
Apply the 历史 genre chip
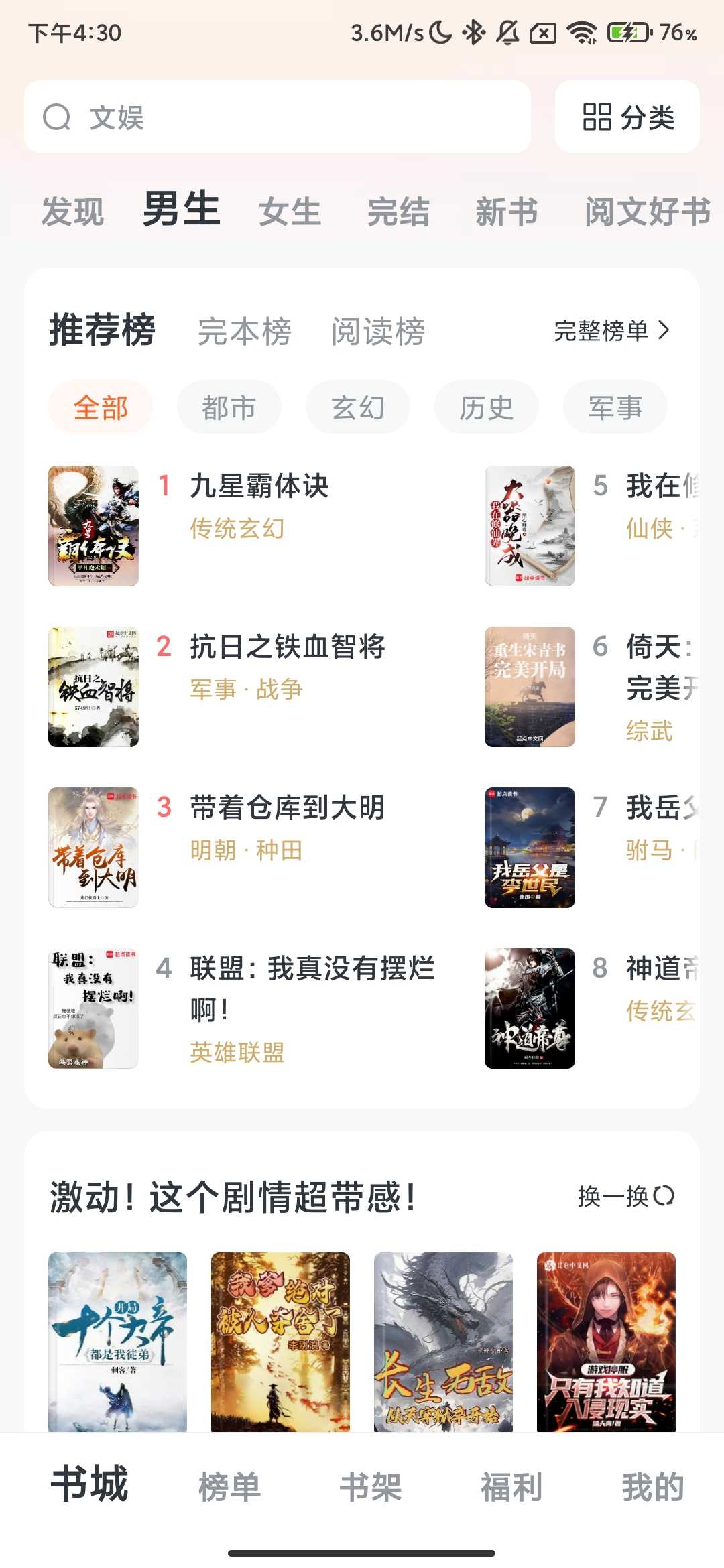pyautogui.click(x=486, y=407)
